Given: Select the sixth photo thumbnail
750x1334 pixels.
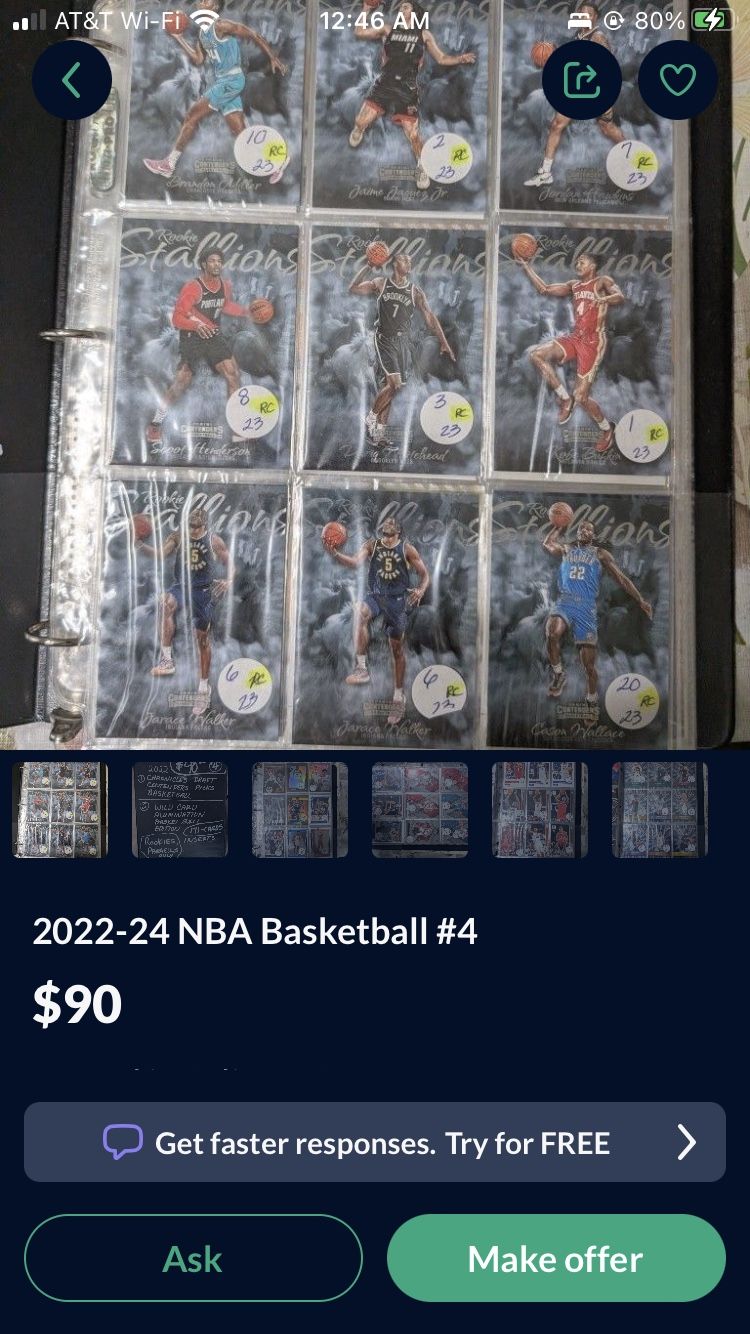Looking at the screenshot, I should point(660,810).
